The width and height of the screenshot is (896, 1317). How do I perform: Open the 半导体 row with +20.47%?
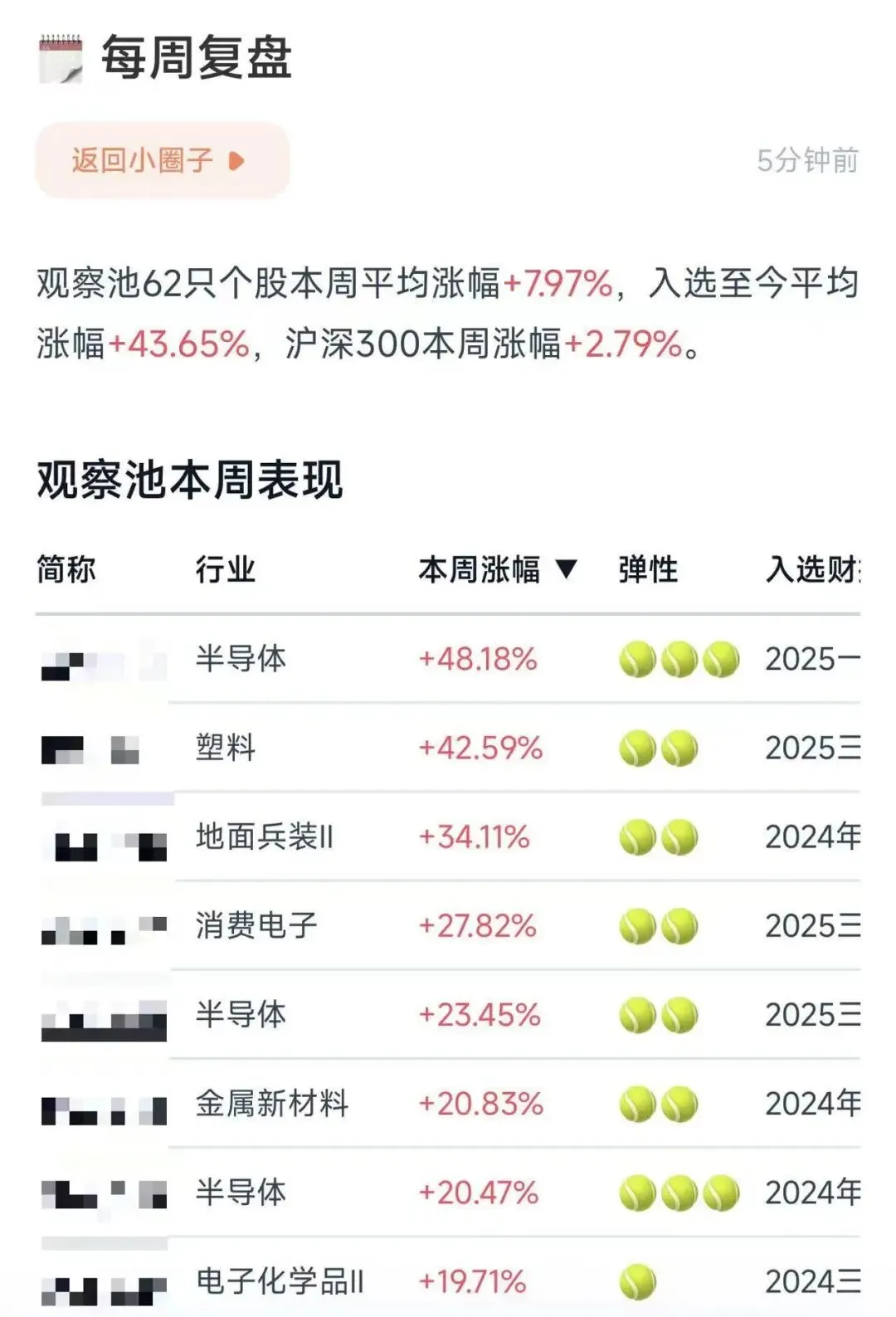pos(448,1192)
